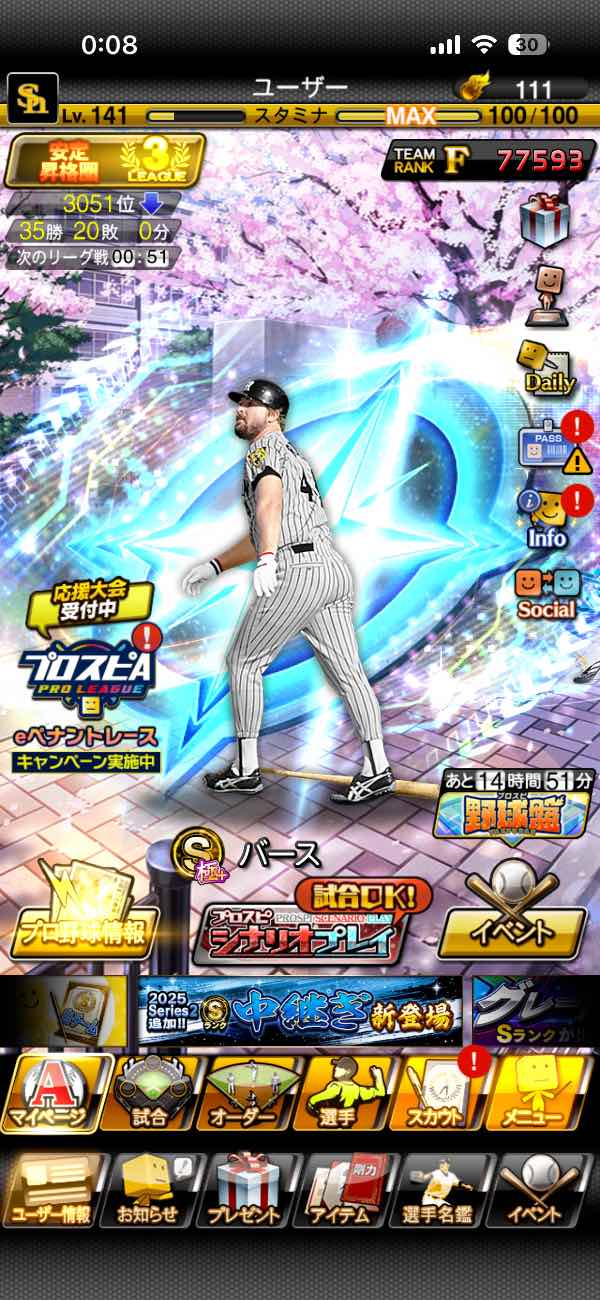Viewport: 600px width, 1300px height.
Task: Switch to the オーダー tab
Action: (x=247, y=1094)
